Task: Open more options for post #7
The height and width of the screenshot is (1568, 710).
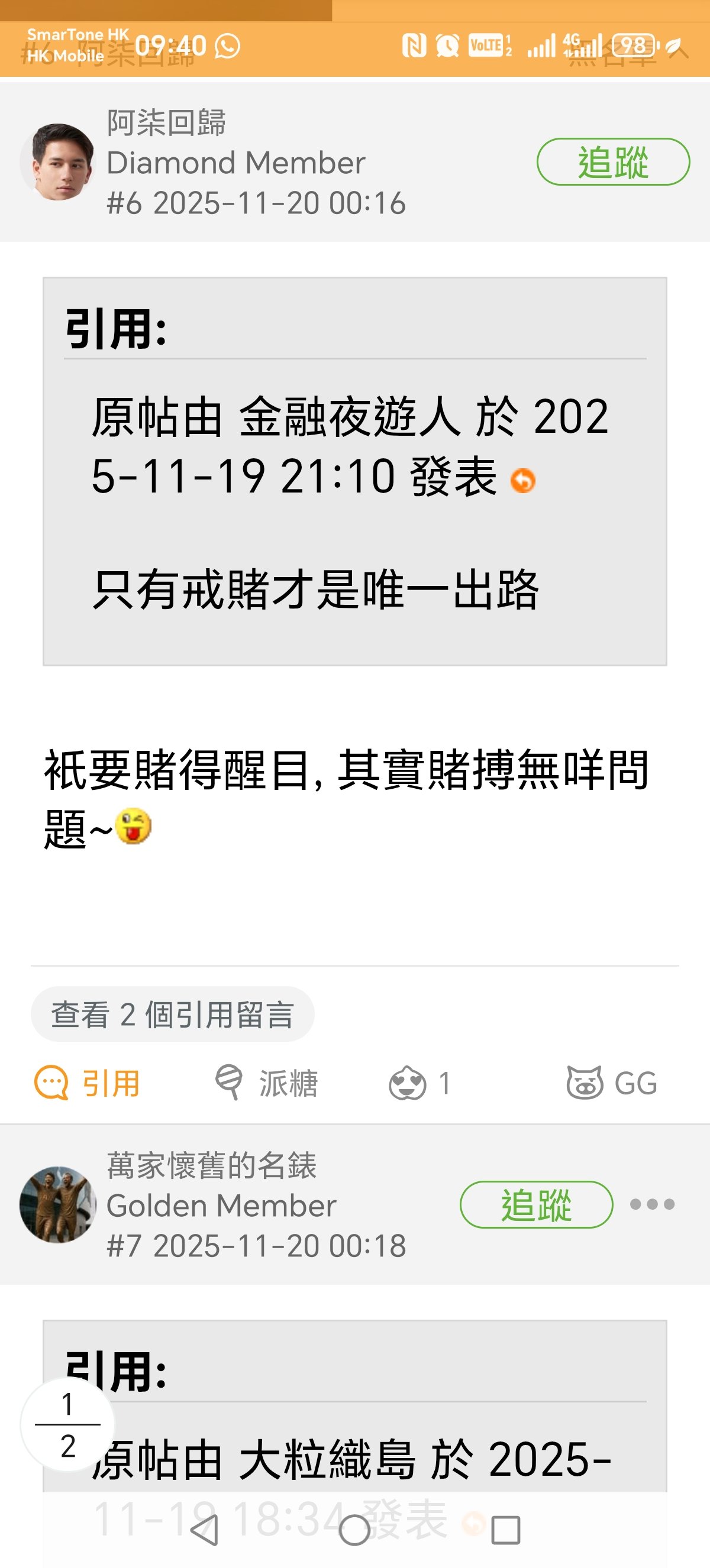Action: (652, 1204)
